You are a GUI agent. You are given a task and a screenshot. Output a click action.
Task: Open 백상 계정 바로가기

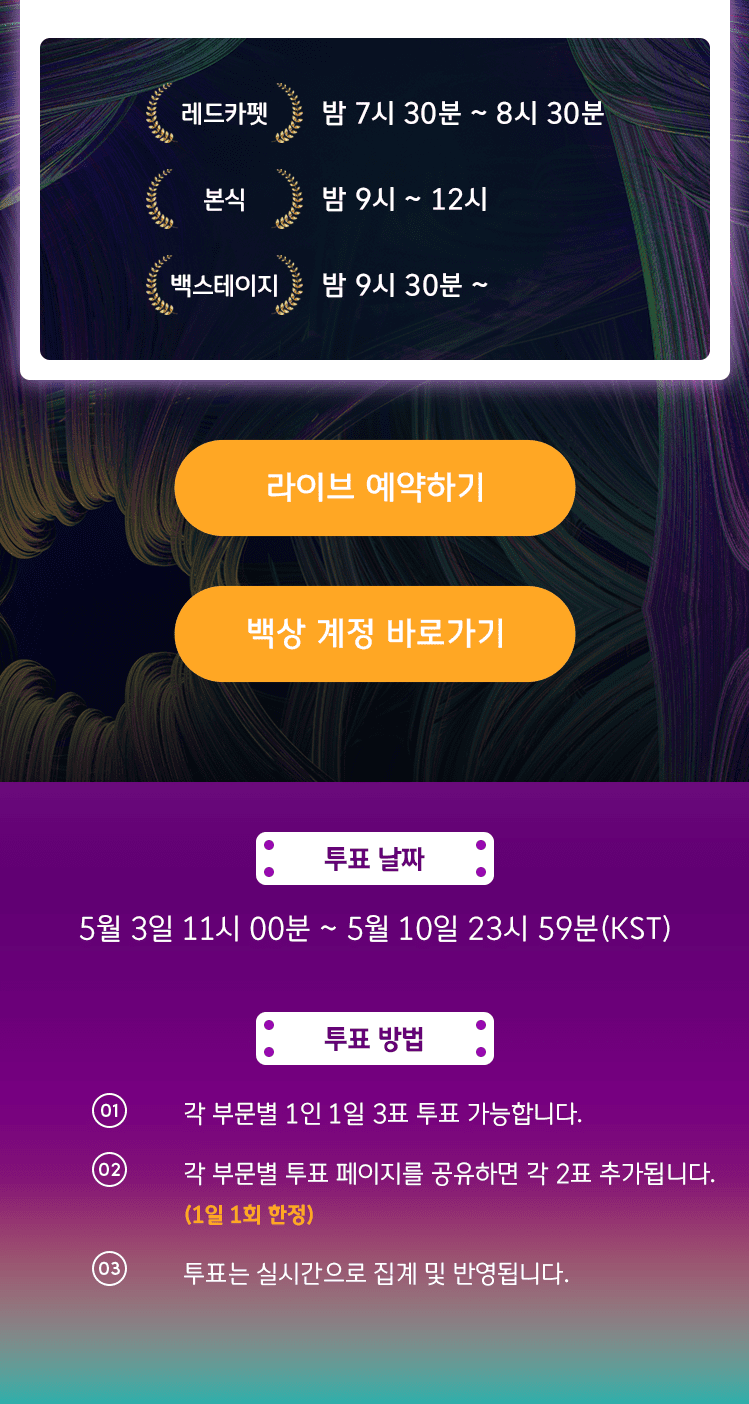point(375,634)
